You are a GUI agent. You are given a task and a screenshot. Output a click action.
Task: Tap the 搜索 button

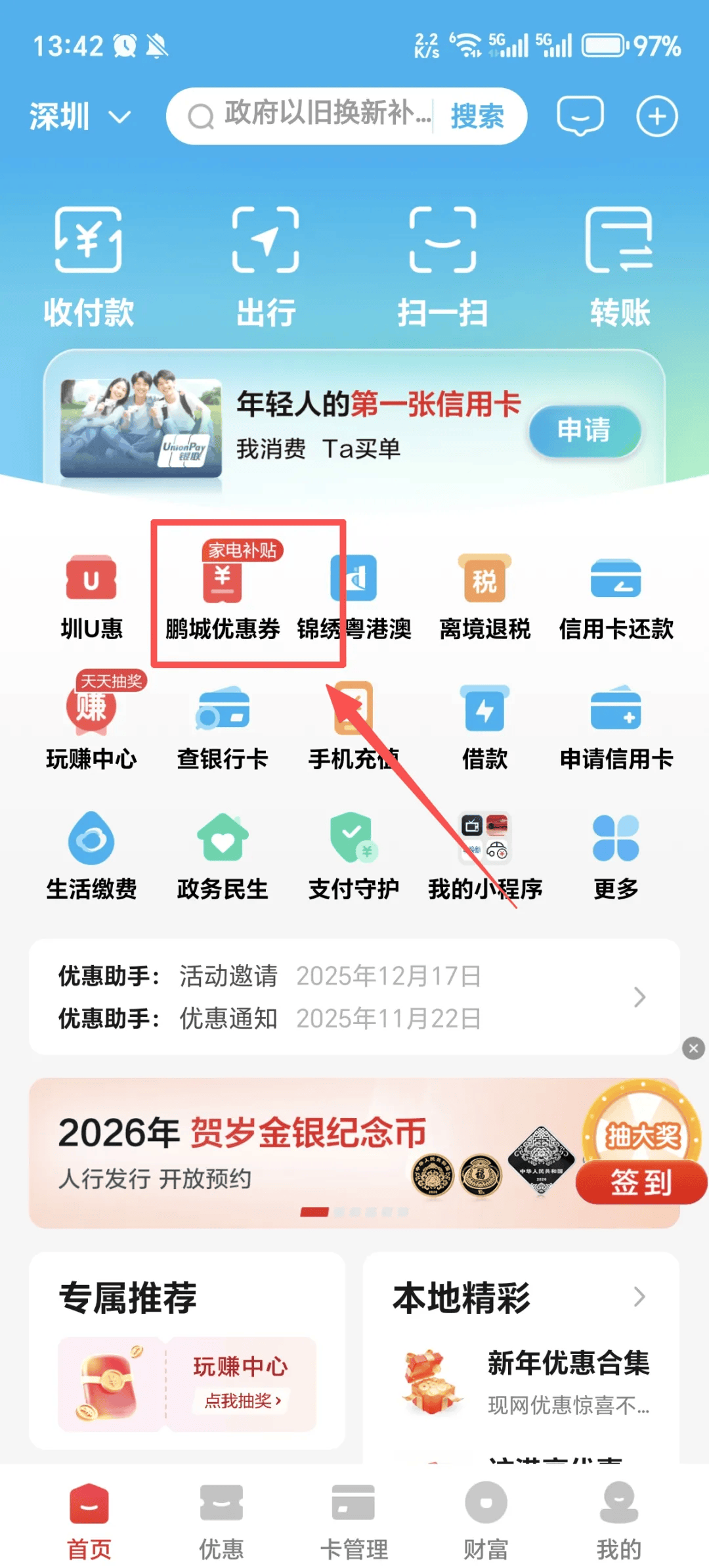coord(477,116)
